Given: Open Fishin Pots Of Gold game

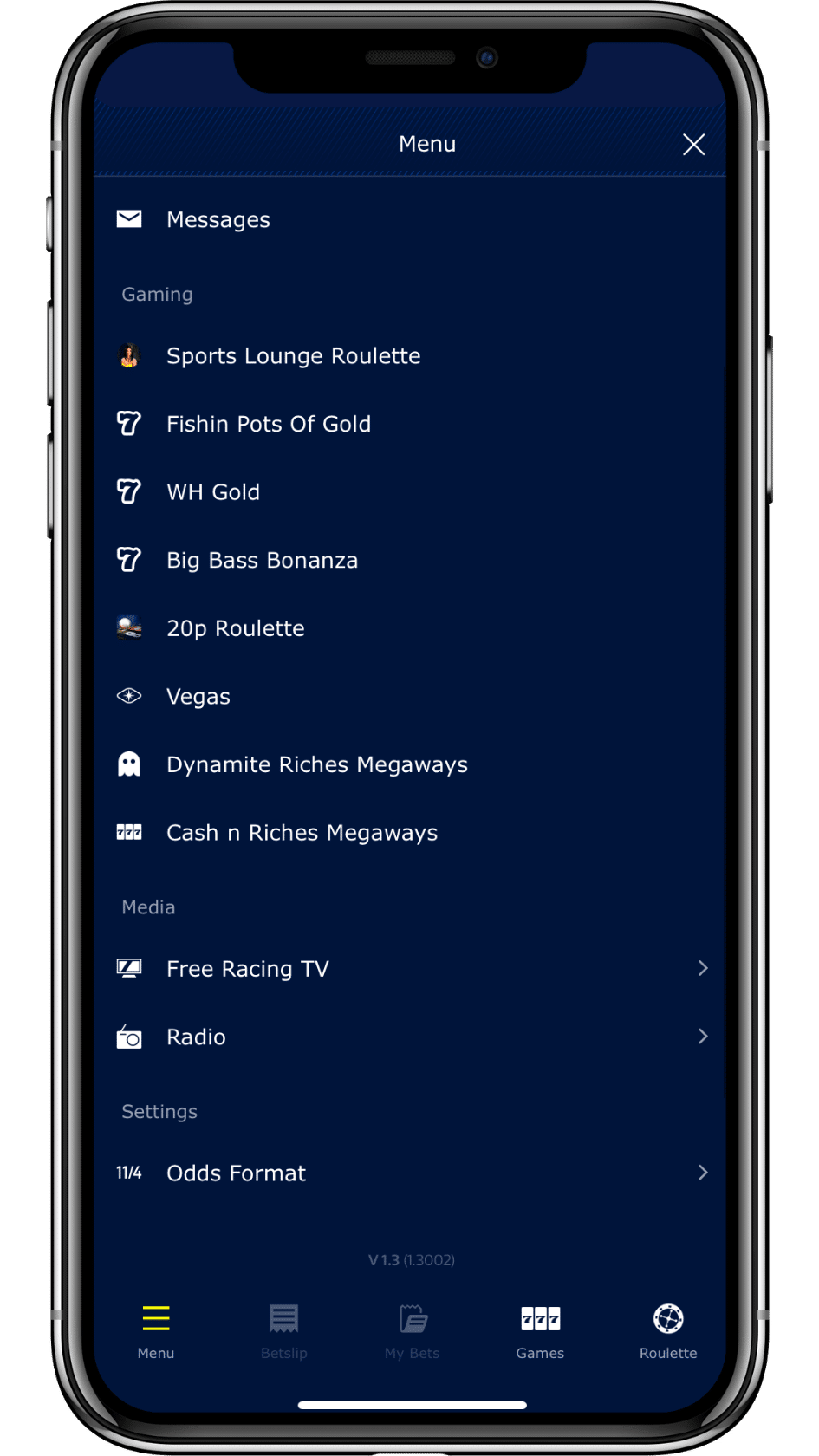Looking at the screenshot, I should coord(268,424).
